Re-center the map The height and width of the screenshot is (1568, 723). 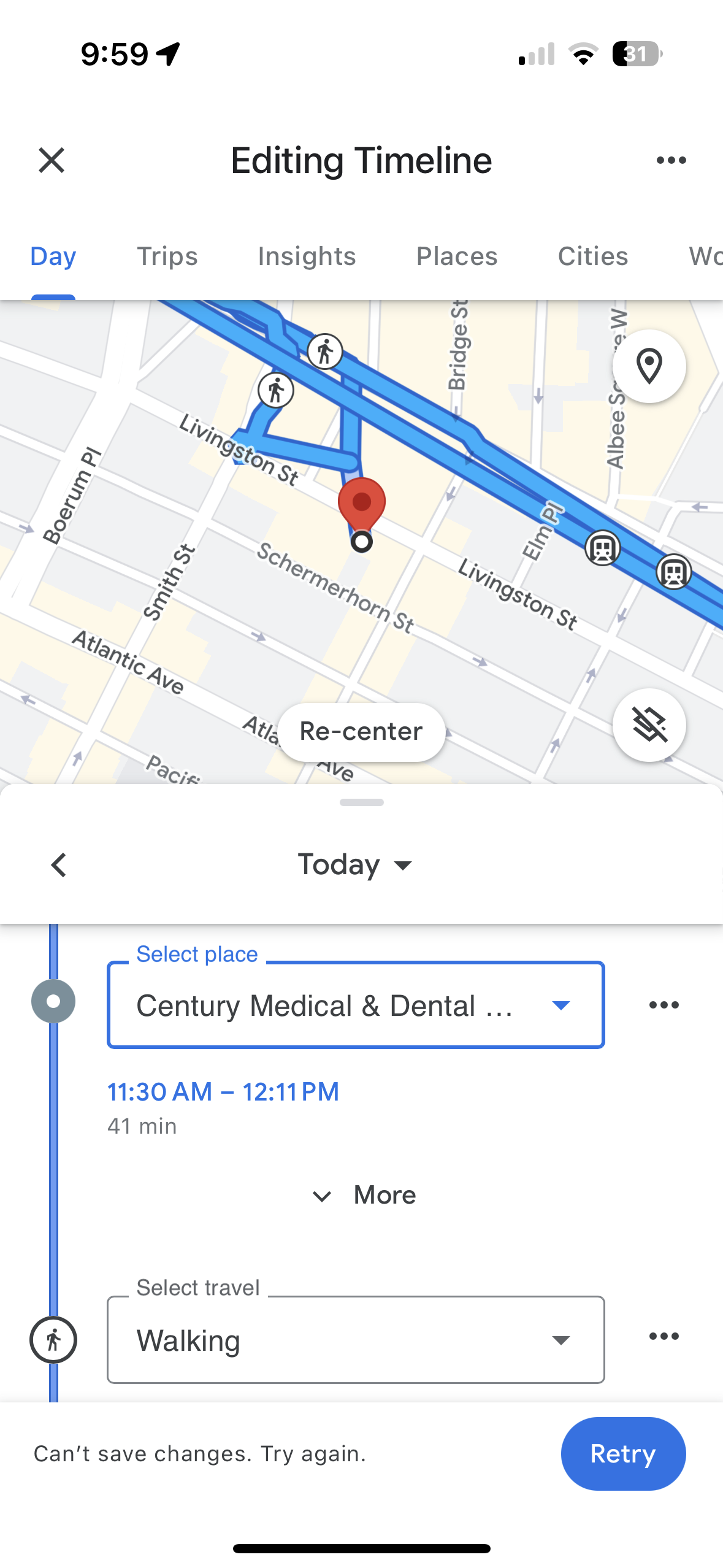pos(361,732)
